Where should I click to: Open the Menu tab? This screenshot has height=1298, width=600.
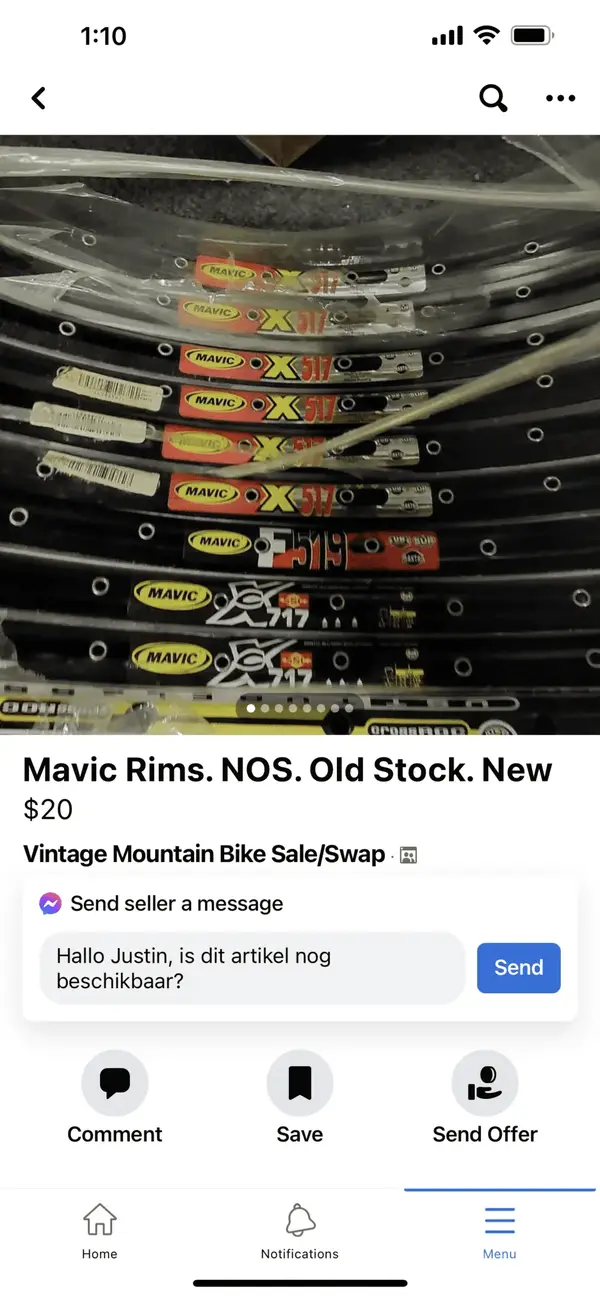click(x=499, y=1231)
